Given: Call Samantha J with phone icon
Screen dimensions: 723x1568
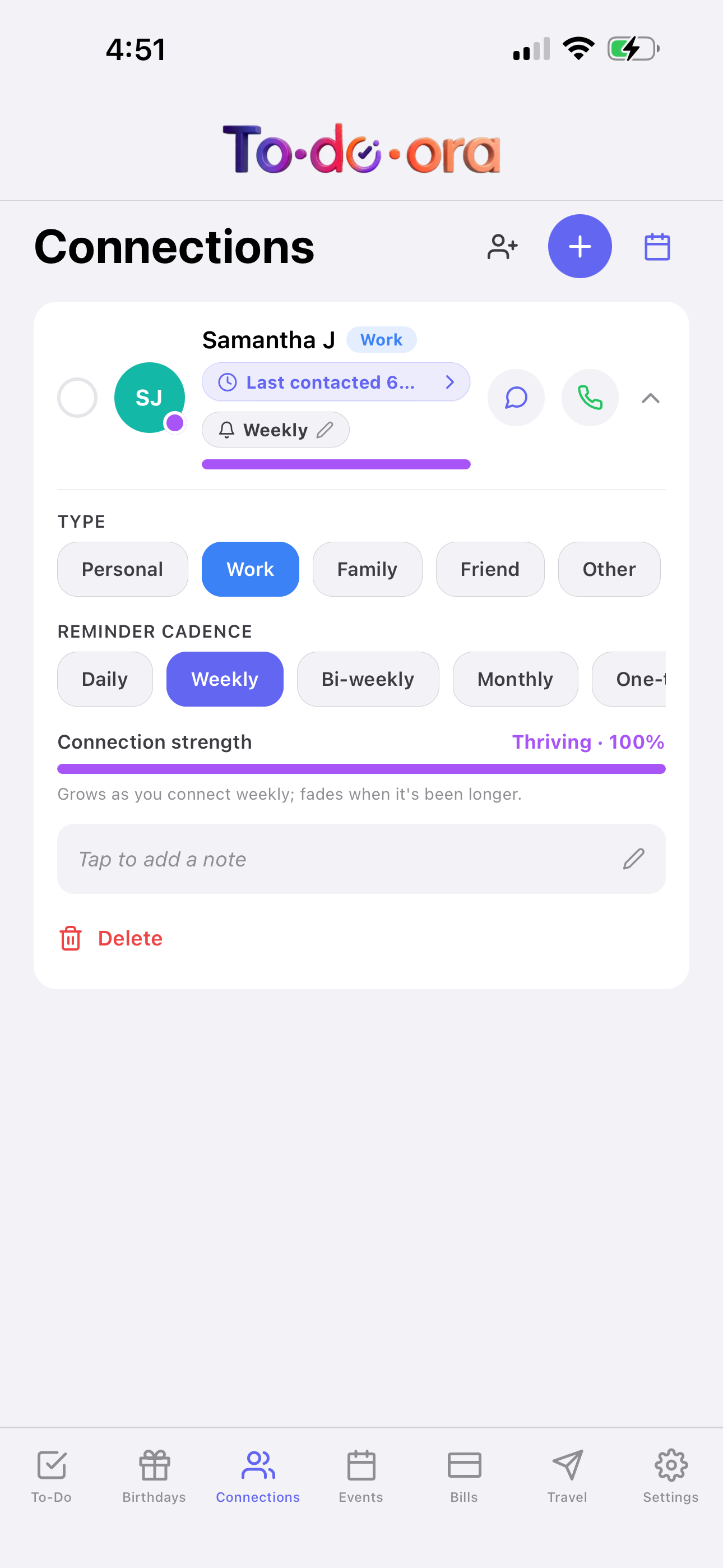Looking at the screenshot, I should [590, 398].
